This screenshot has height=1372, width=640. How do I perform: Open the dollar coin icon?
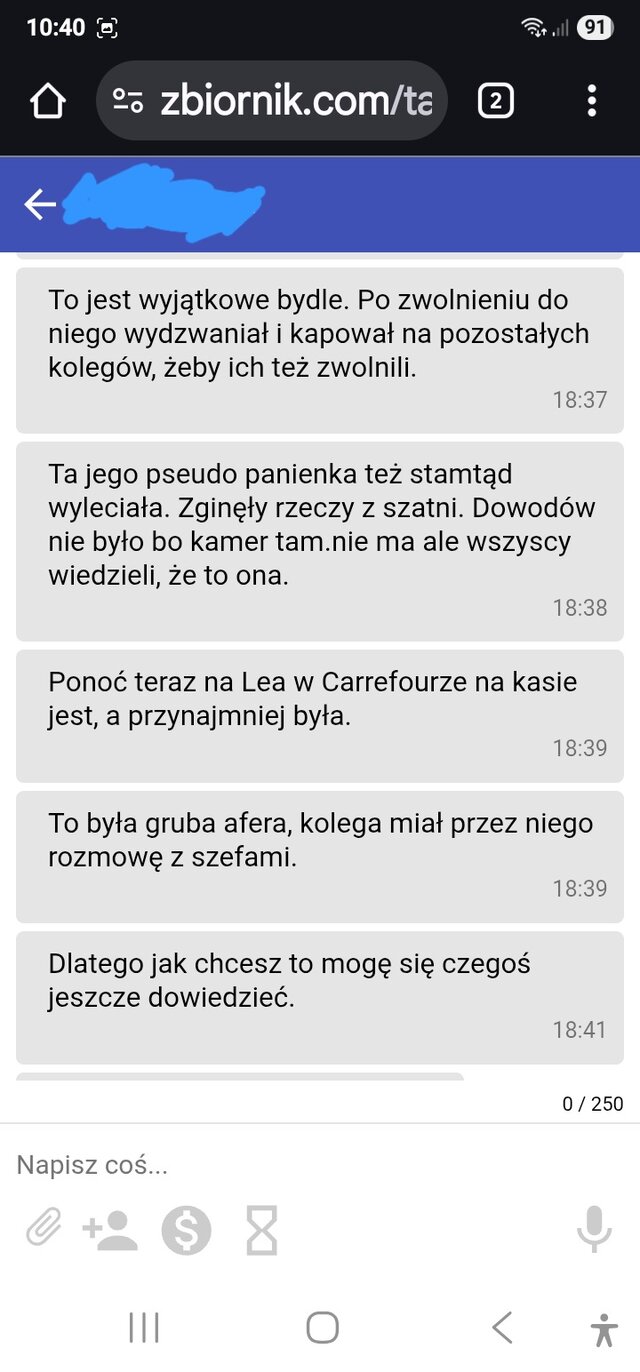click(187, 1230)
